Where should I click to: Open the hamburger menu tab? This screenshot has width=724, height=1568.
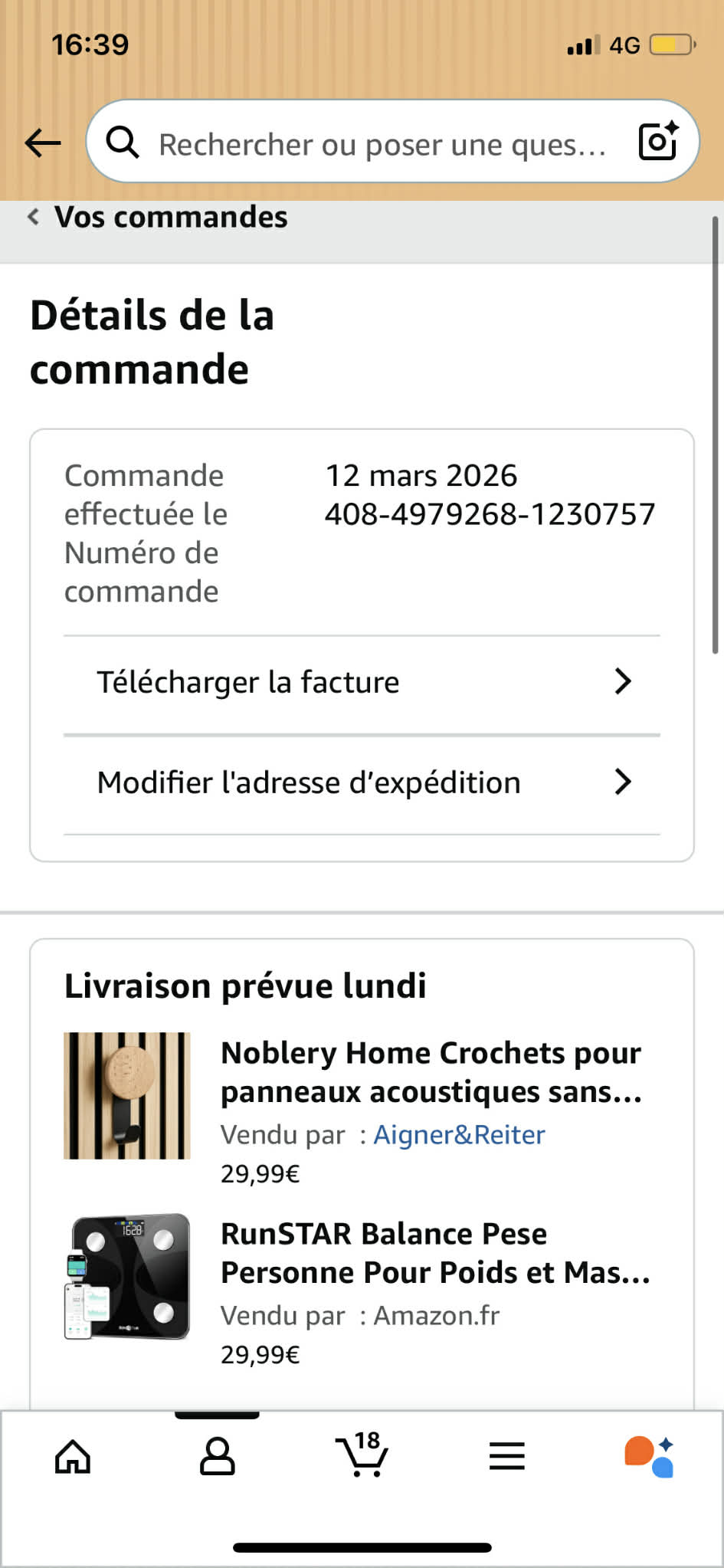pos(506,1456)
